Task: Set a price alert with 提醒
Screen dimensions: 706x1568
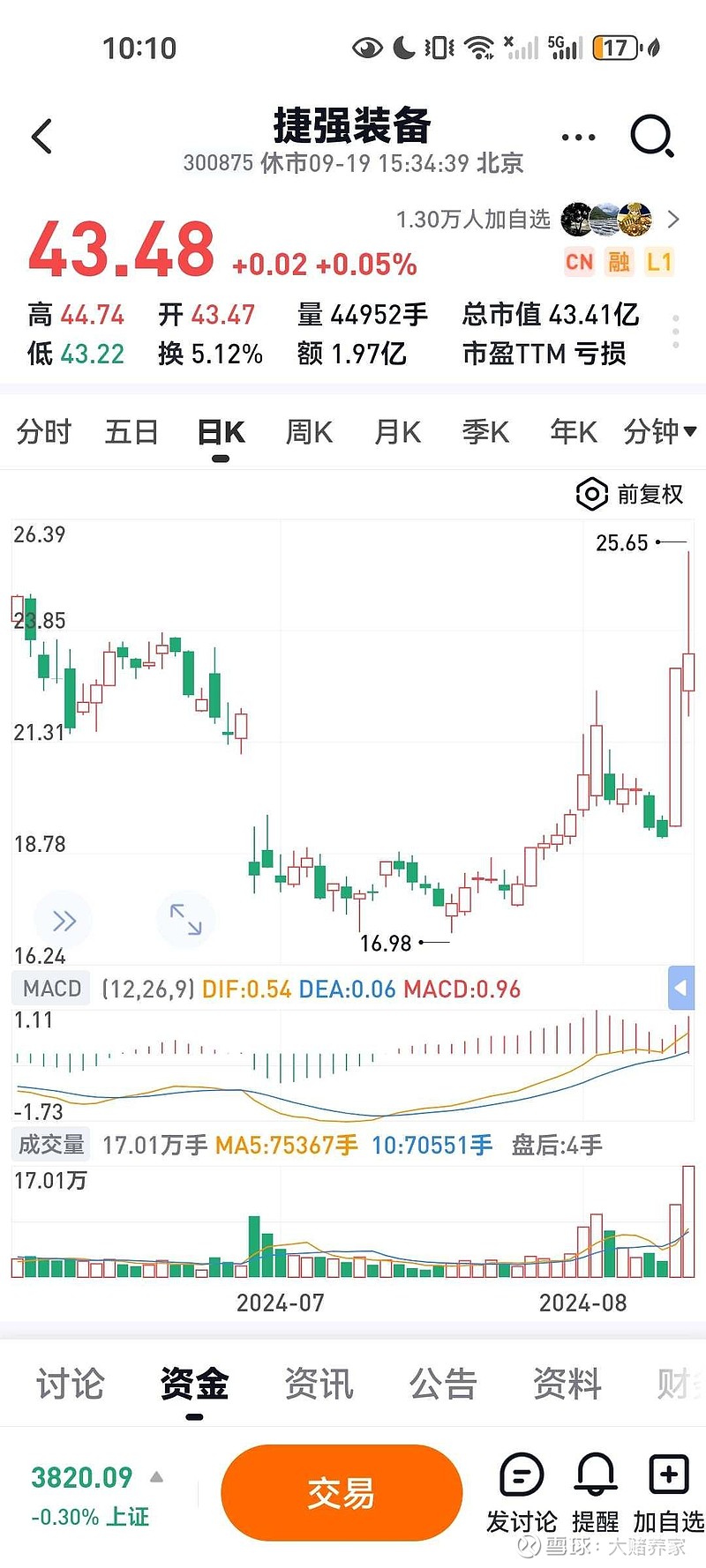Action: coord(596,1492)
